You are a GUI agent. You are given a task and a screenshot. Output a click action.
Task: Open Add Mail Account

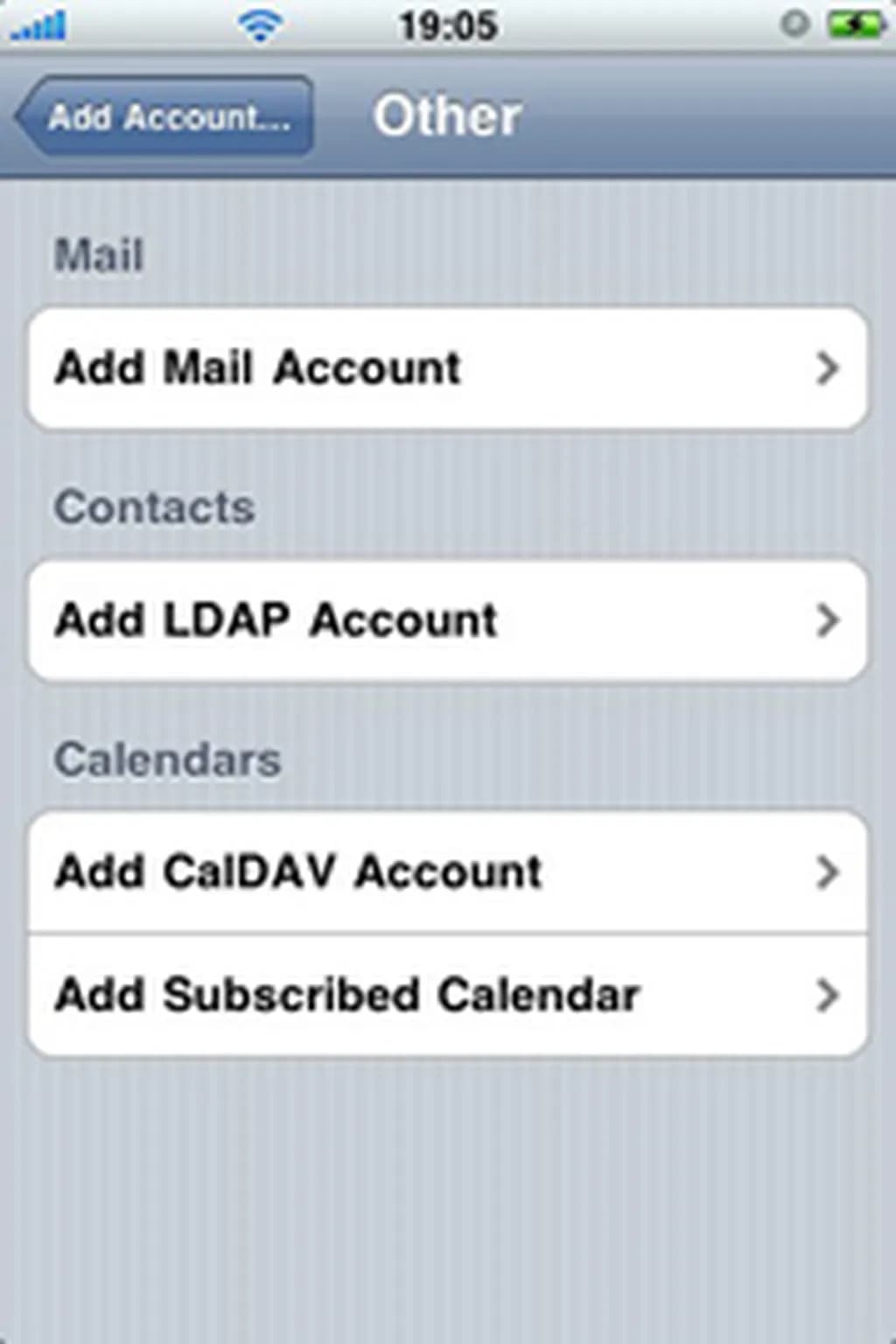(x=447, y=367)
